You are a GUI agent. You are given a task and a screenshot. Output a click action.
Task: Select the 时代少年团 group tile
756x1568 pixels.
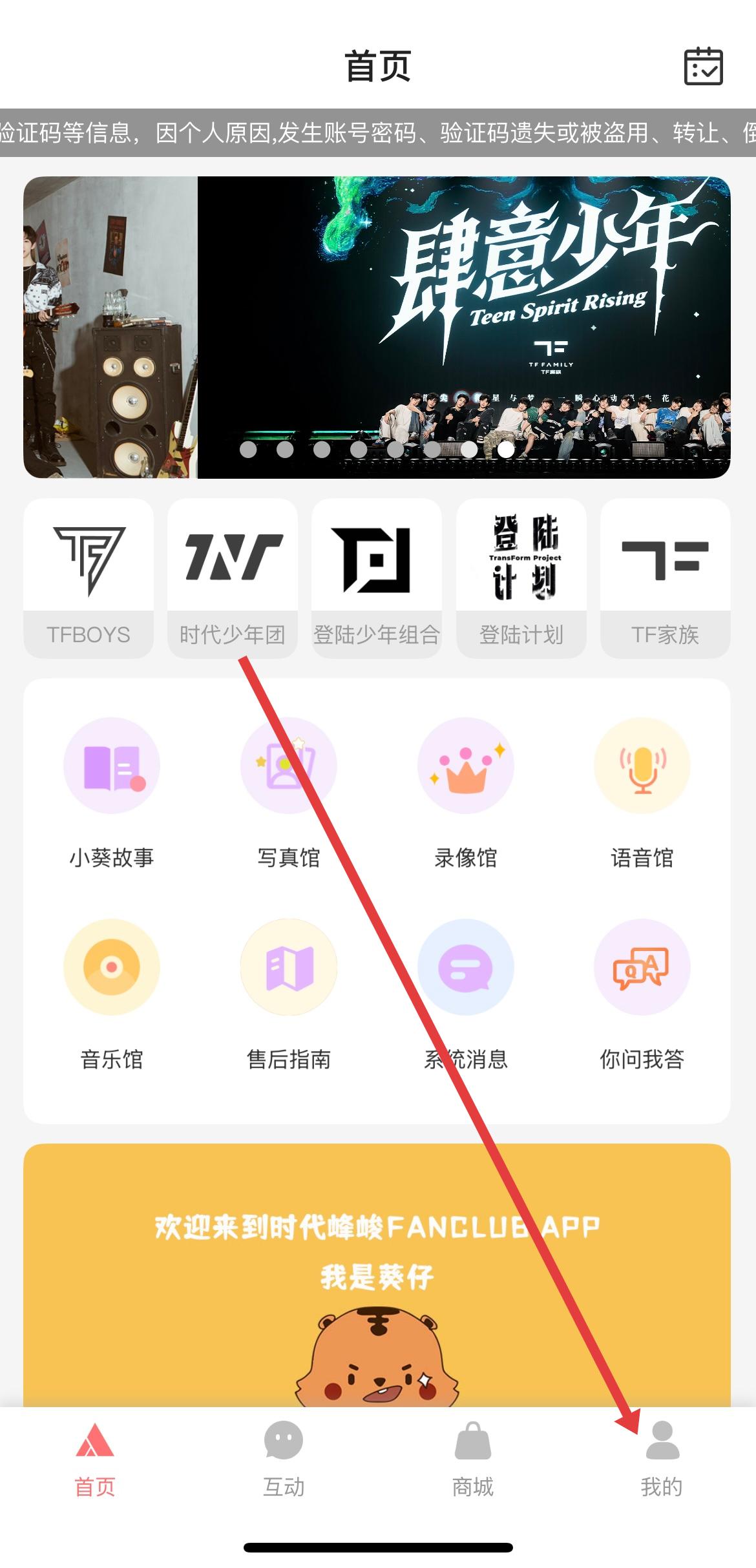coord(233,578)
